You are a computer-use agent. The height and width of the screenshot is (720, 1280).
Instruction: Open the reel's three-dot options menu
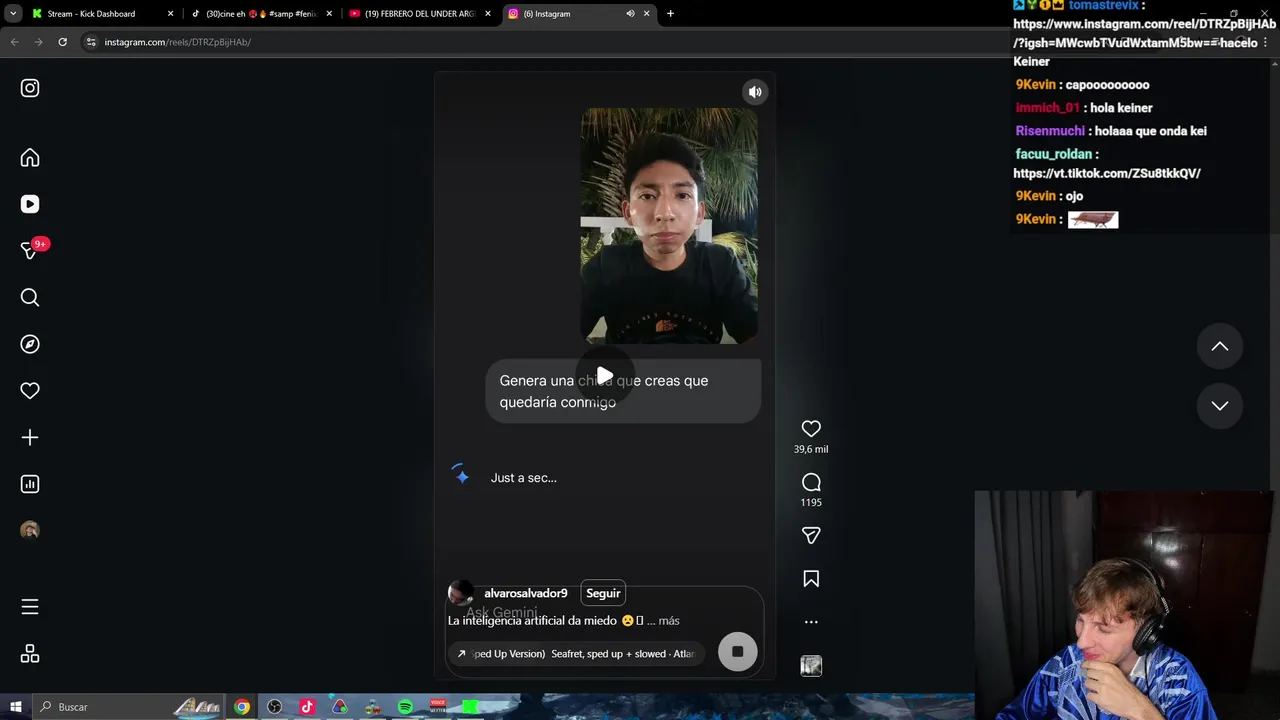point(811,622)
